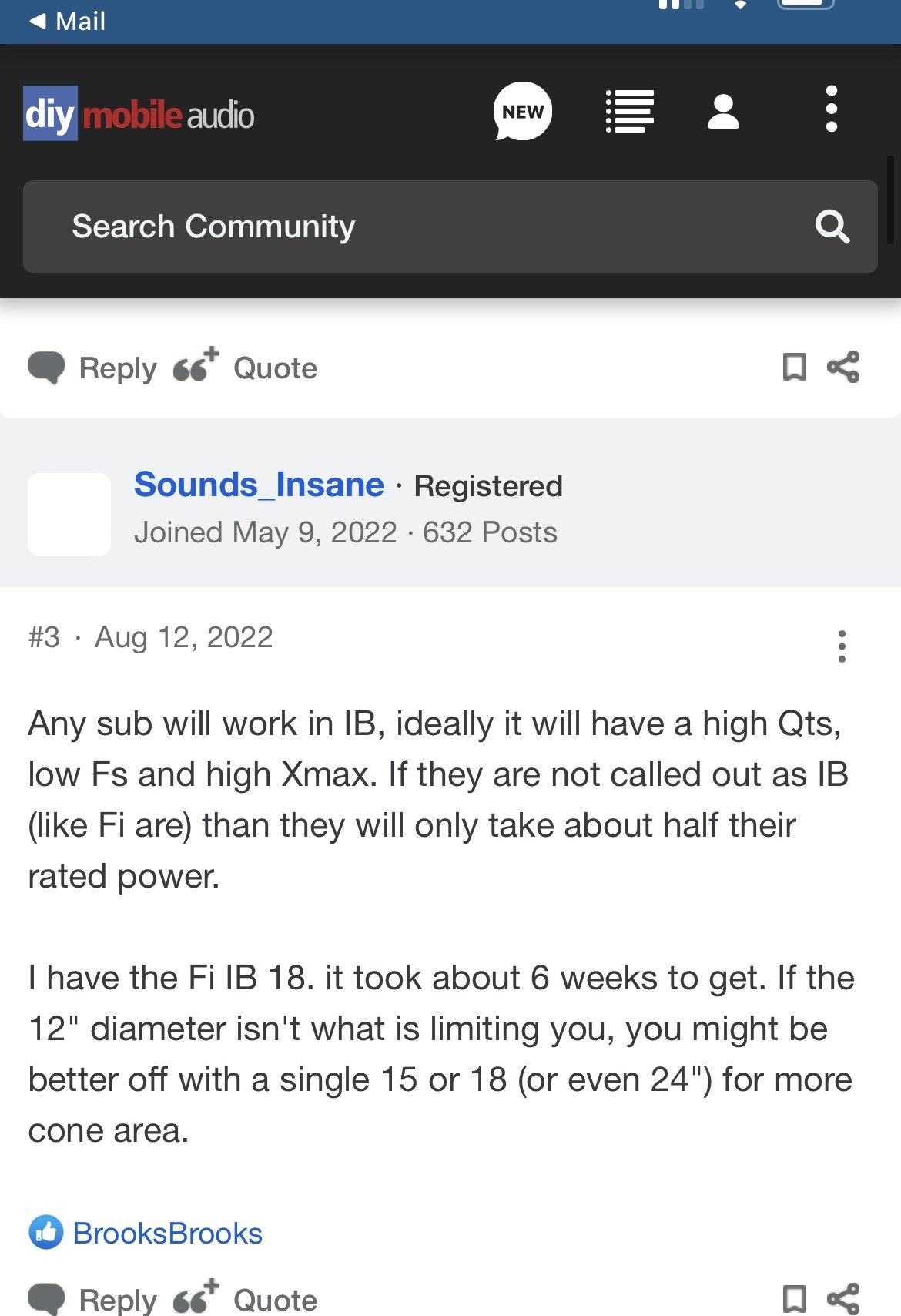Share the post above Sounds_Insane
Screen dimensions: 901x1316
point(843,367)
